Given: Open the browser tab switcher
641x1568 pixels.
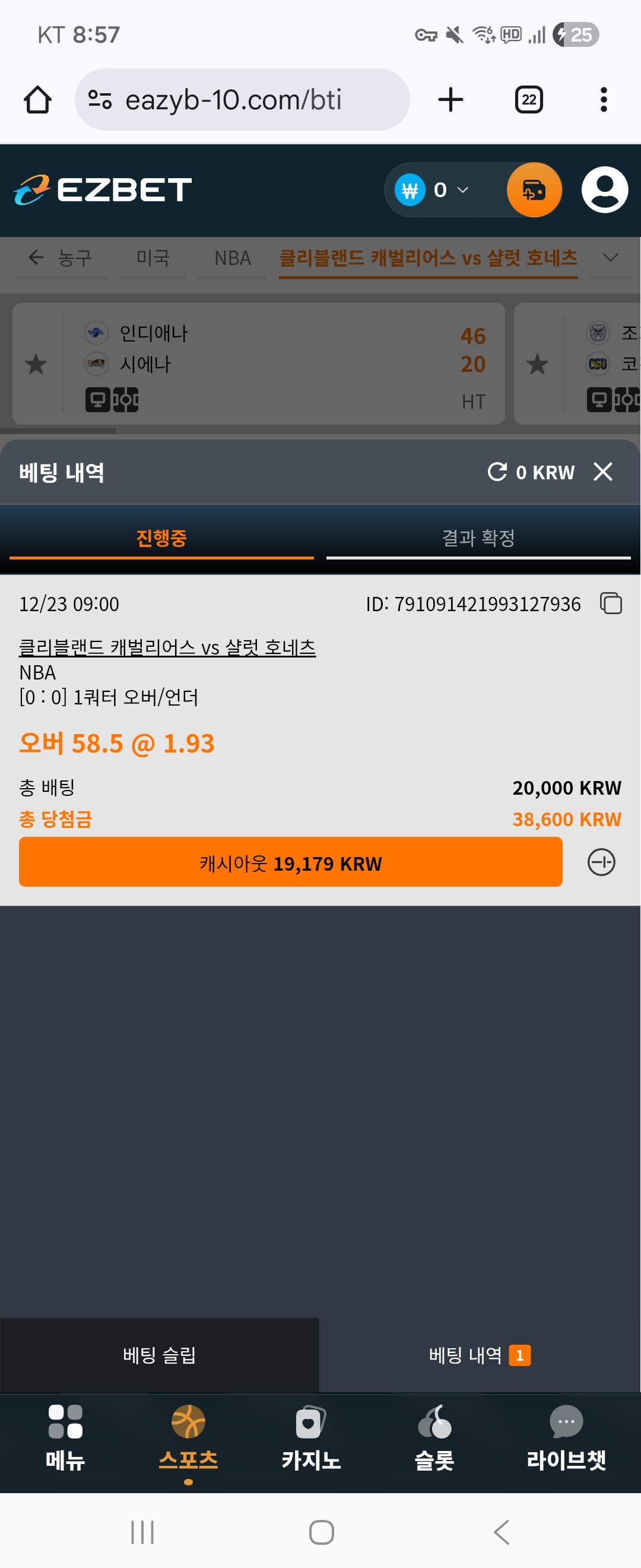Looking at the screenshot, I should (528, 100).
